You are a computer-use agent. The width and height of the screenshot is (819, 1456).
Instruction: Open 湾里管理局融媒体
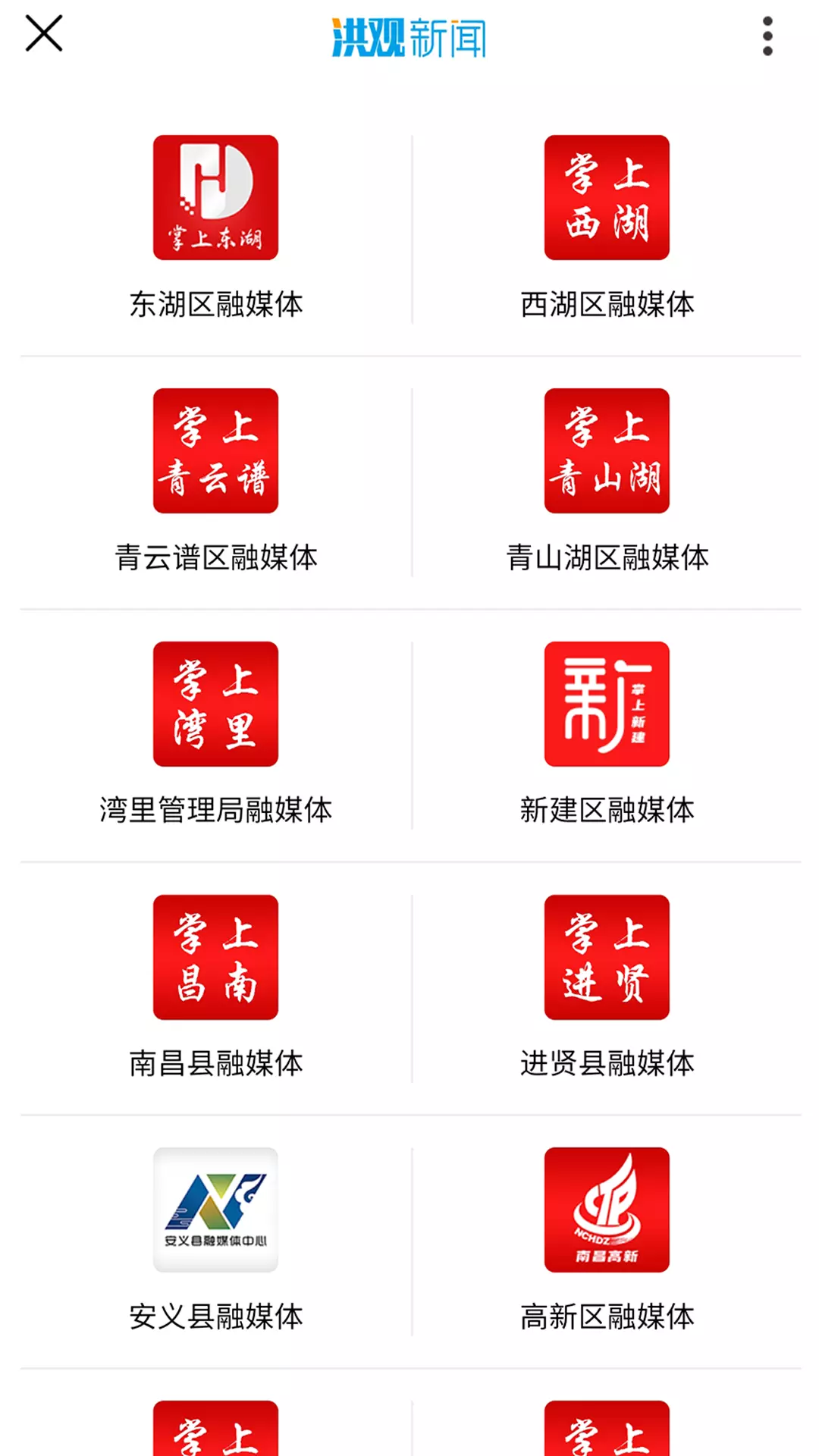point(215,735)
